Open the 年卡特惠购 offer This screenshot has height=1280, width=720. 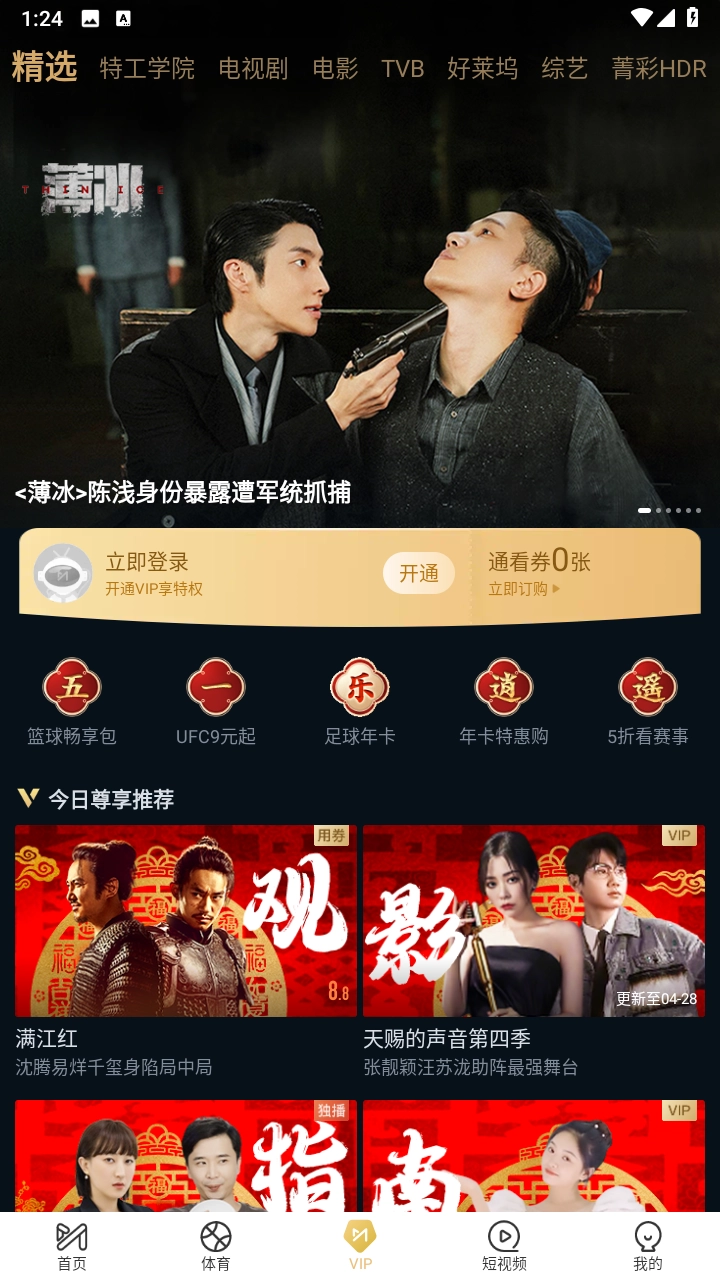[x=504, y=702]
